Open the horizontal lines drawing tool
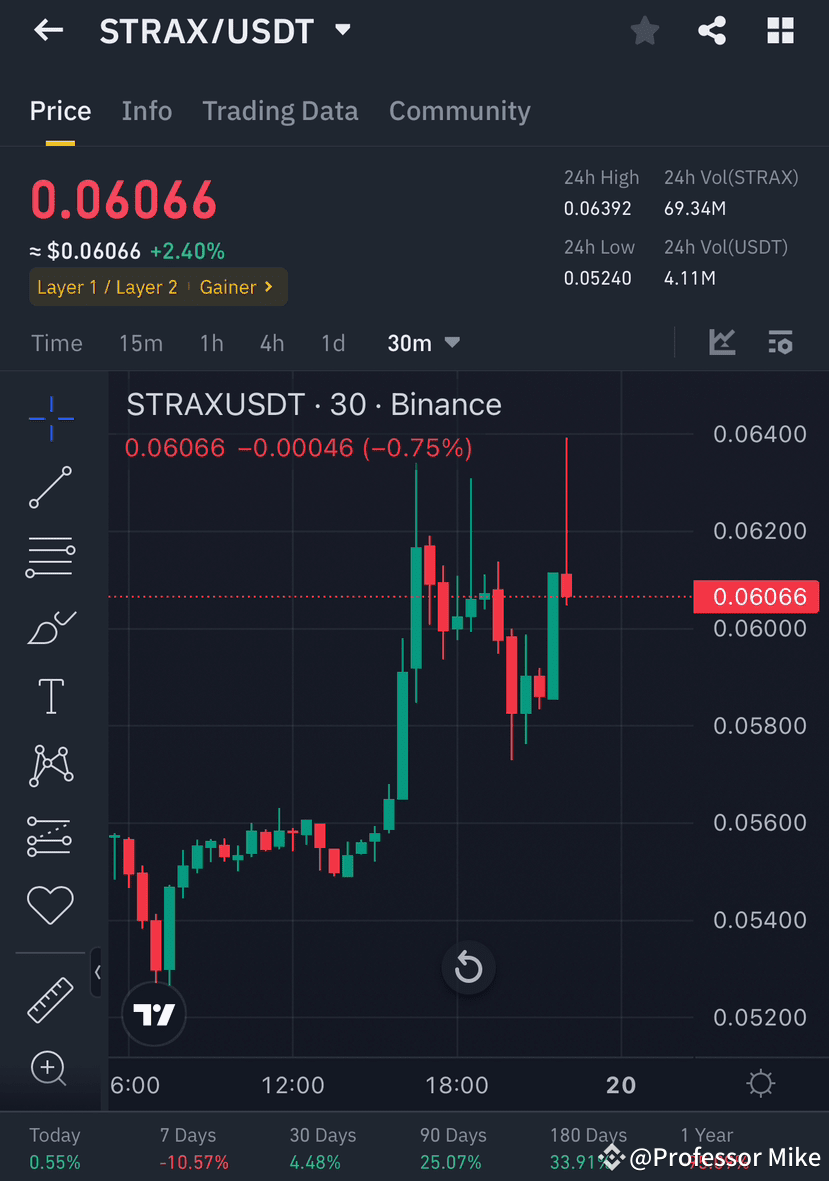 [50, 557]
